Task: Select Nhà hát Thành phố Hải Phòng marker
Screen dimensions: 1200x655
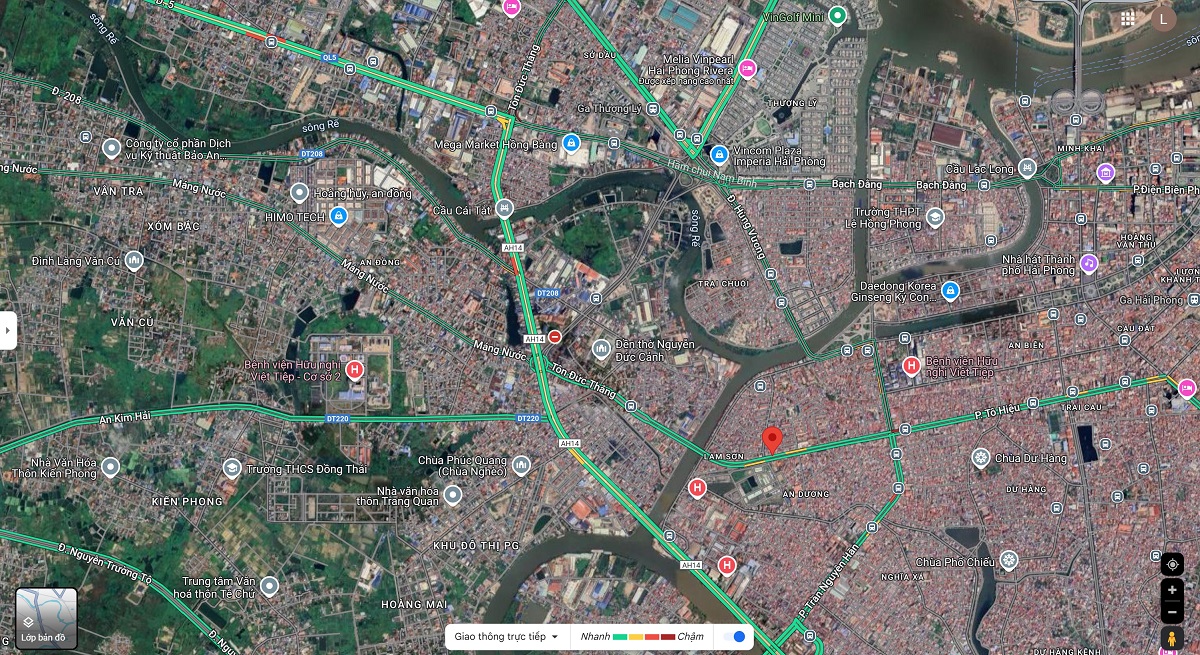Action: (x=1089, y=263)
